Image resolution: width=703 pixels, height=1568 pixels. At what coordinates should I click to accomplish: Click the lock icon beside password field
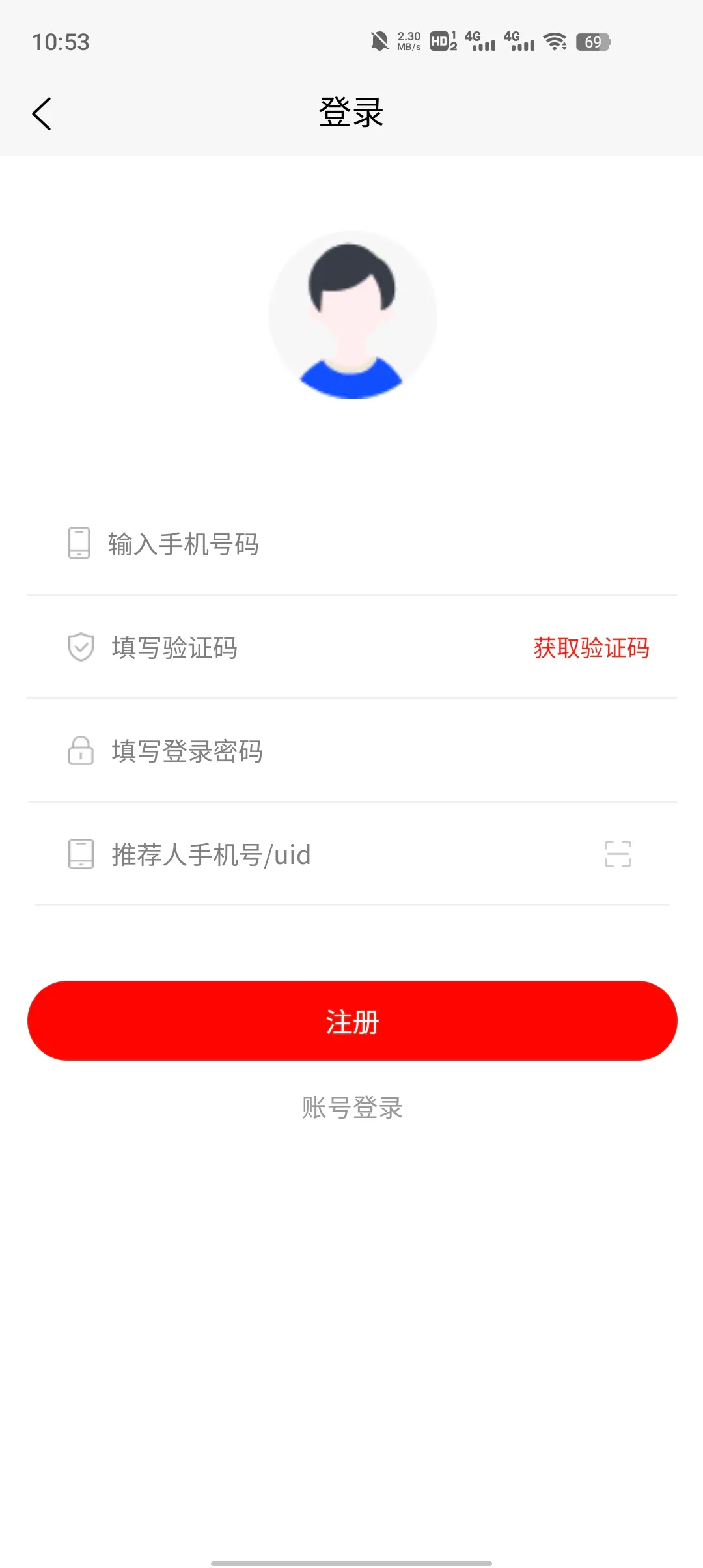(x=79, y=752)
